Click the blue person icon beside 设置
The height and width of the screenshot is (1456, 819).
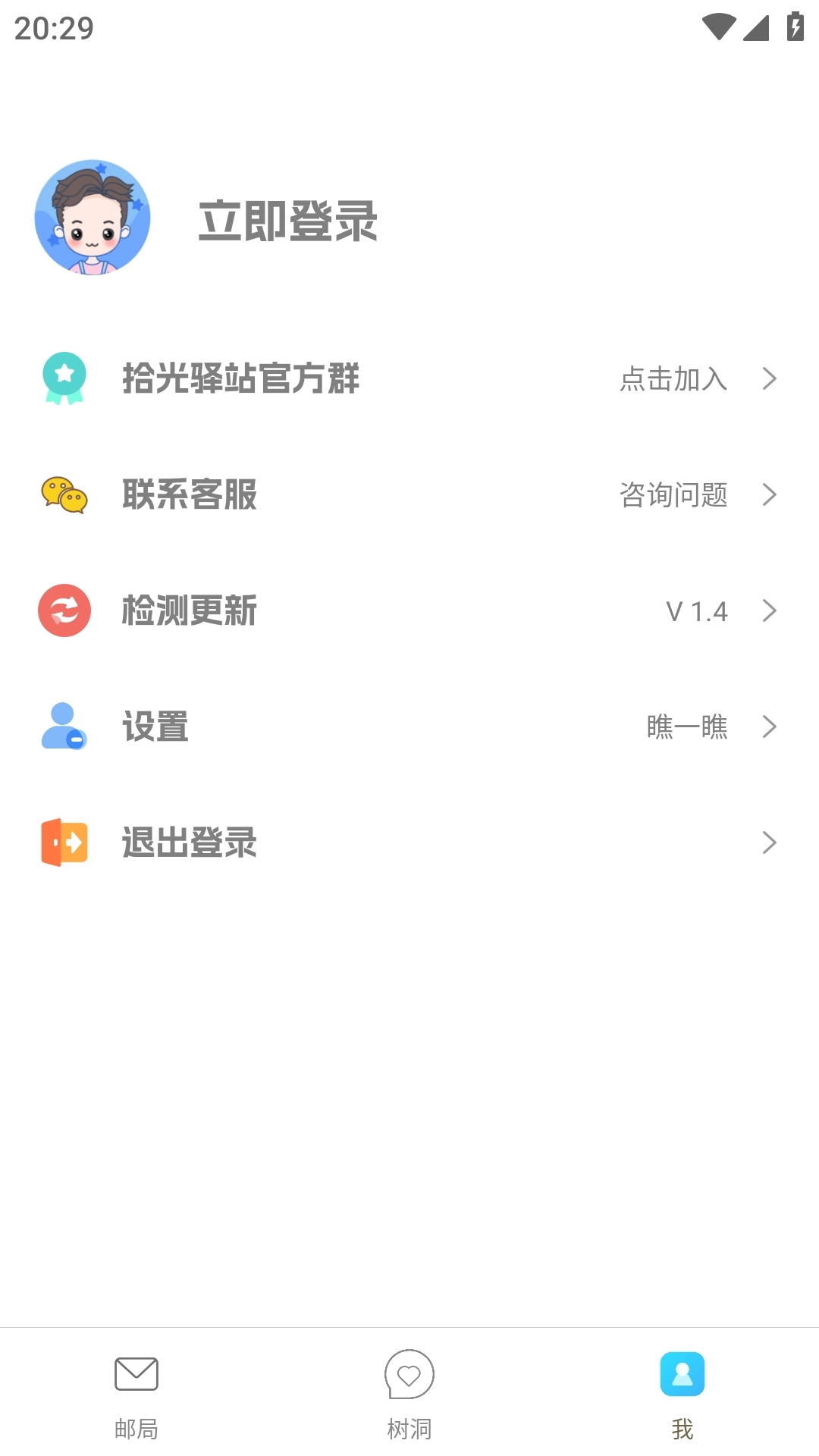pos(64,727)
